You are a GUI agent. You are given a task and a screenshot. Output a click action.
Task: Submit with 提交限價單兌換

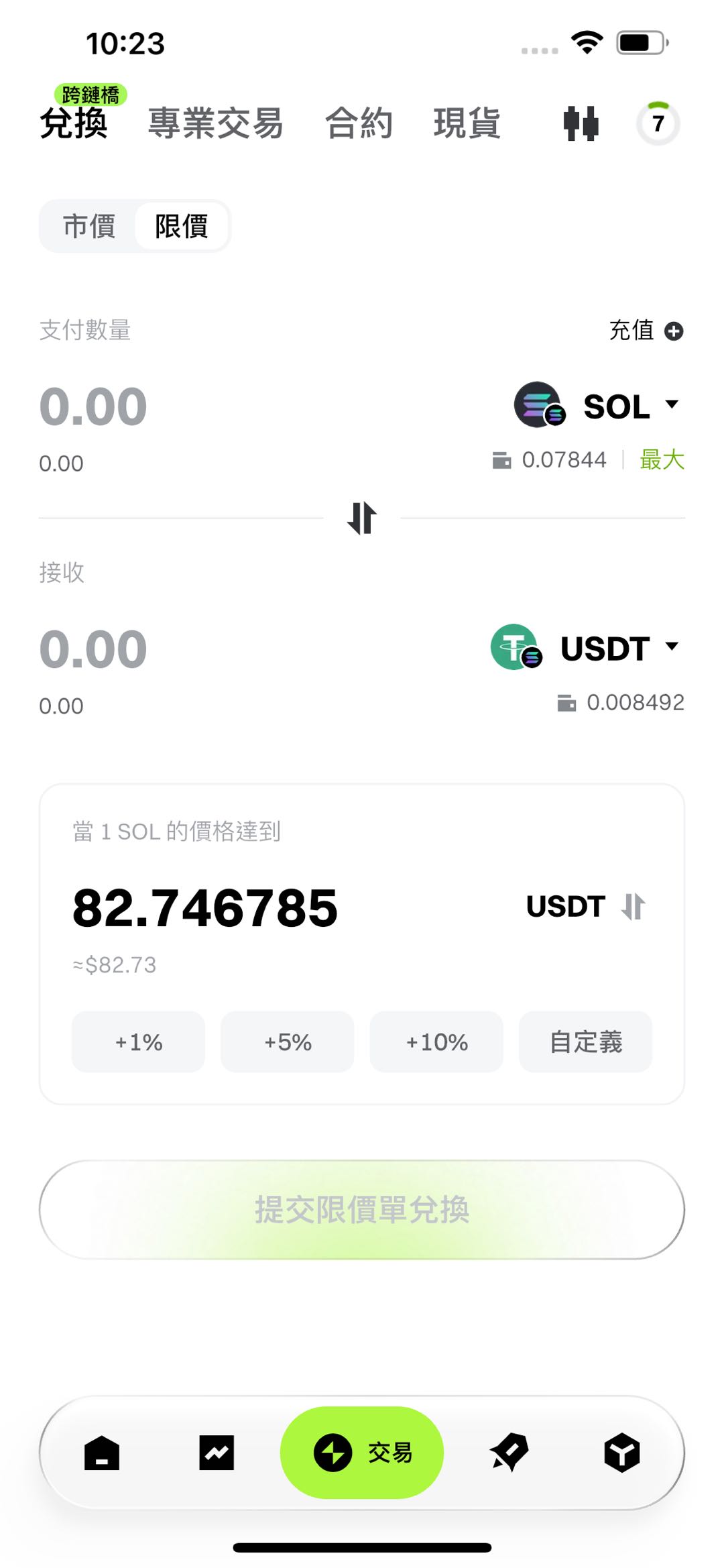(x=362, y=1210)
